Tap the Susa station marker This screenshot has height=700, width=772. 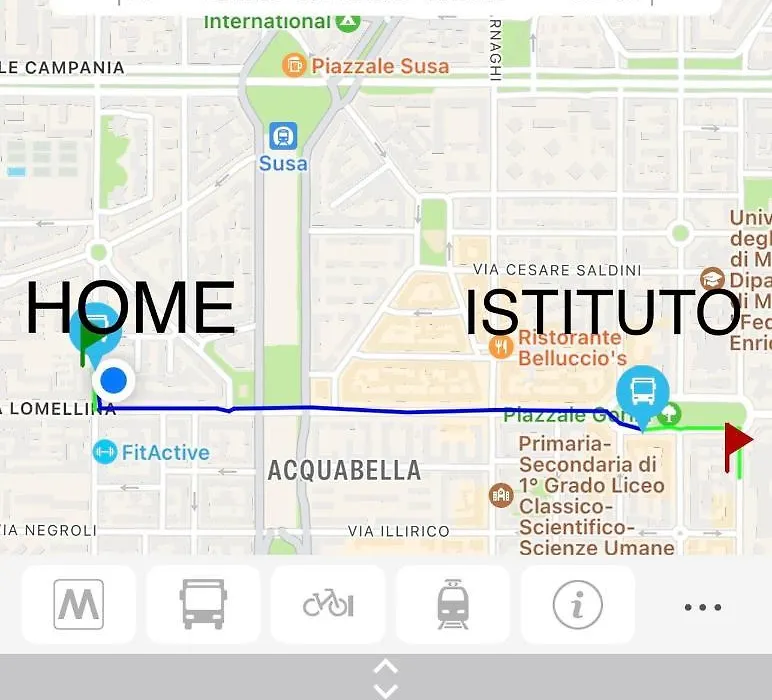[283, 136]
